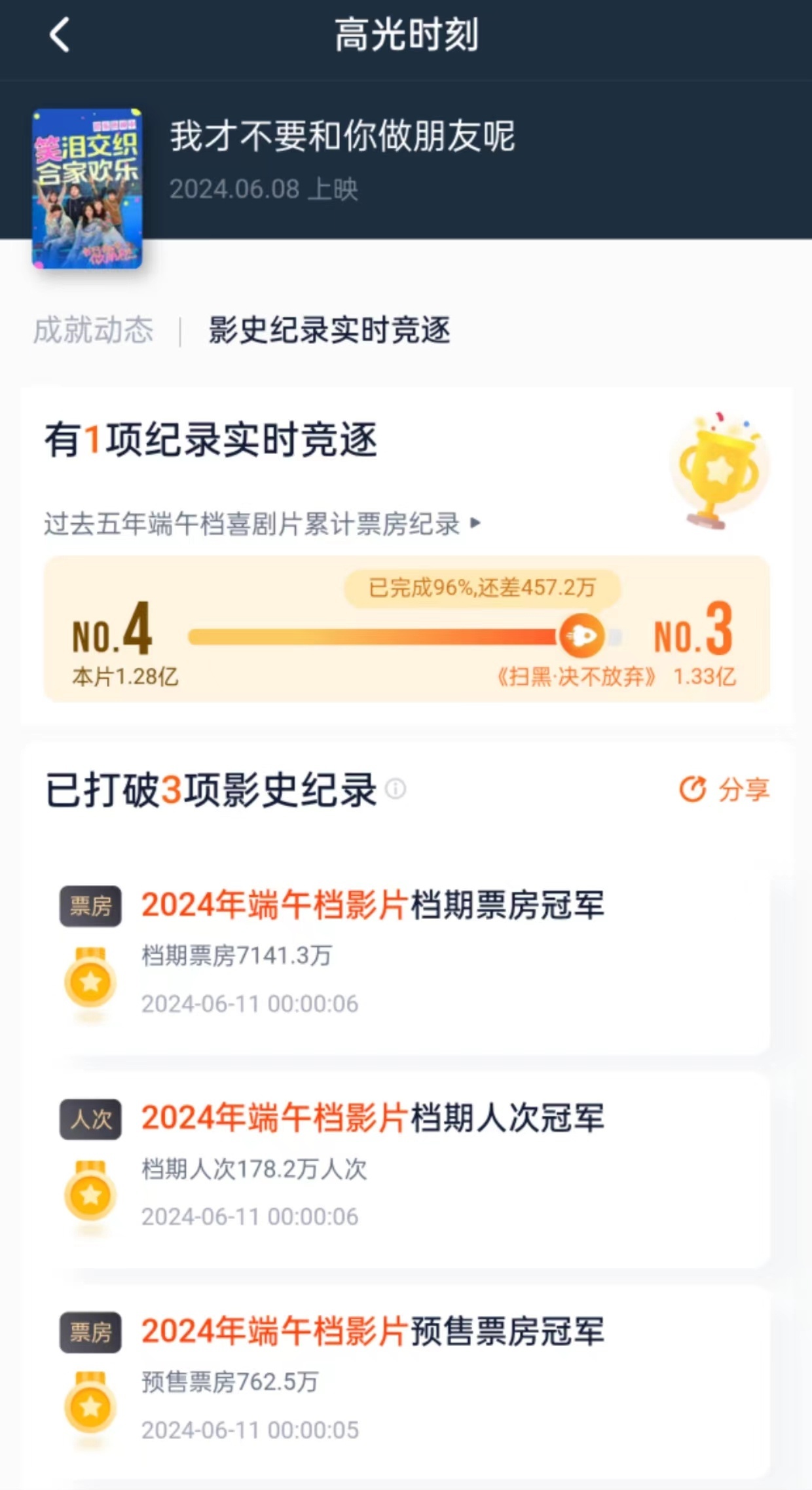Screen dimensions: 812x1490
Task: View info icon beside 已打破3项影史纪录
Action: [396, 789]
